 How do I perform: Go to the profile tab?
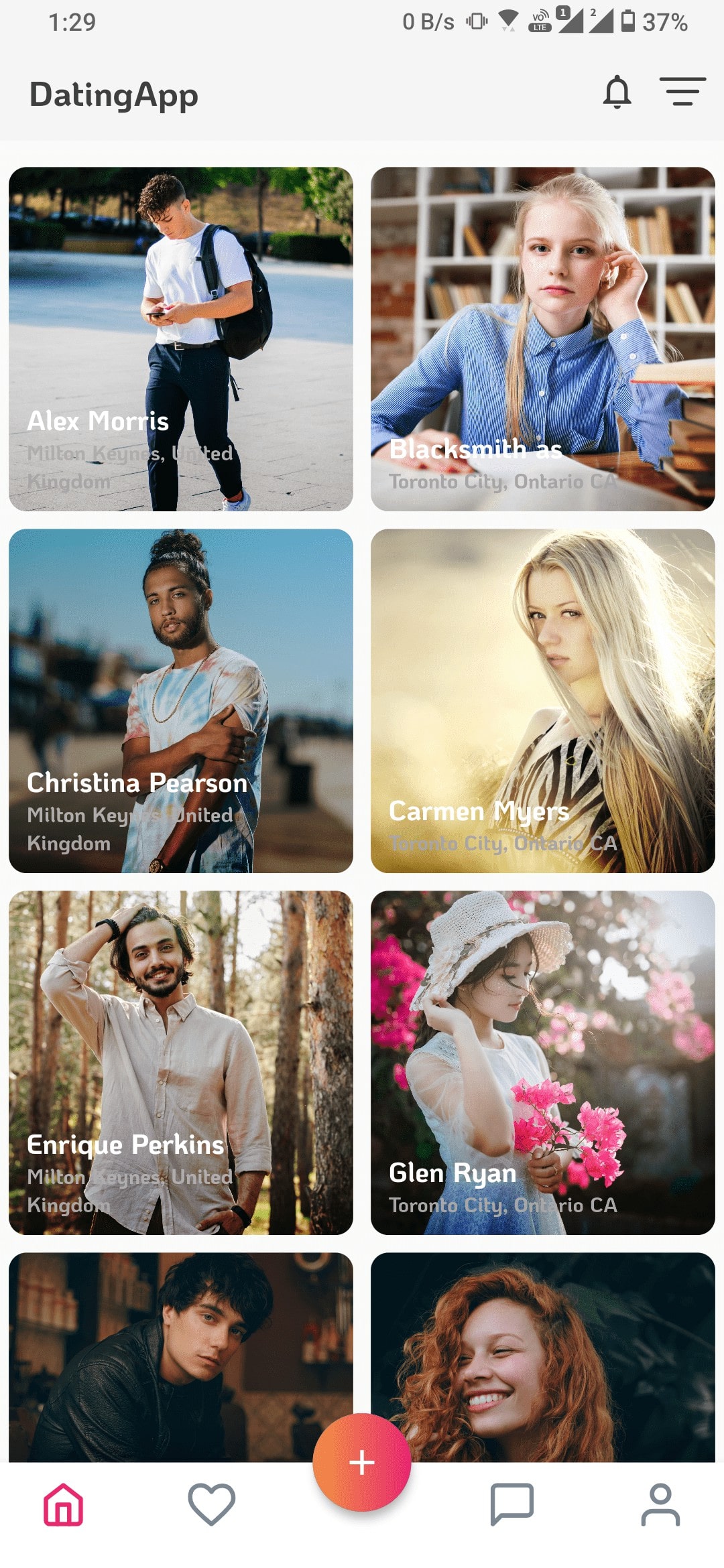tap(660, 1505)
